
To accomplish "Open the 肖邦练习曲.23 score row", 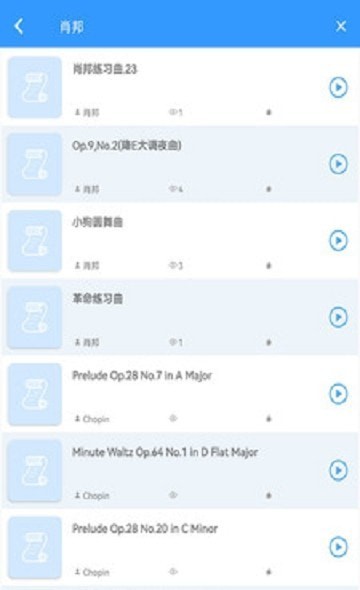I will 180,87.
